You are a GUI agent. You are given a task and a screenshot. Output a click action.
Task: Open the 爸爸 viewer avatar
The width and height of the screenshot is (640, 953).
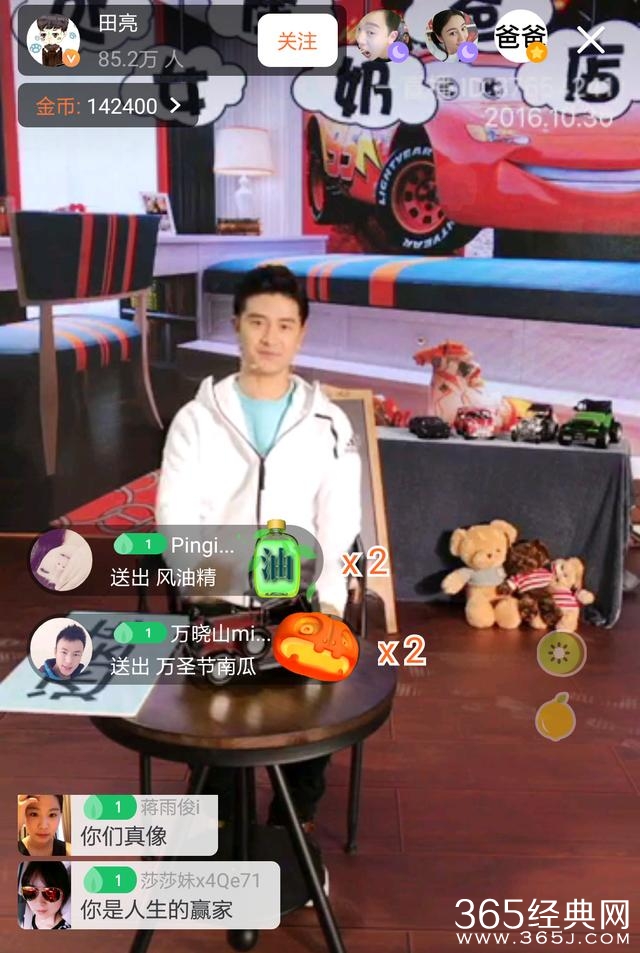point(523,37)
